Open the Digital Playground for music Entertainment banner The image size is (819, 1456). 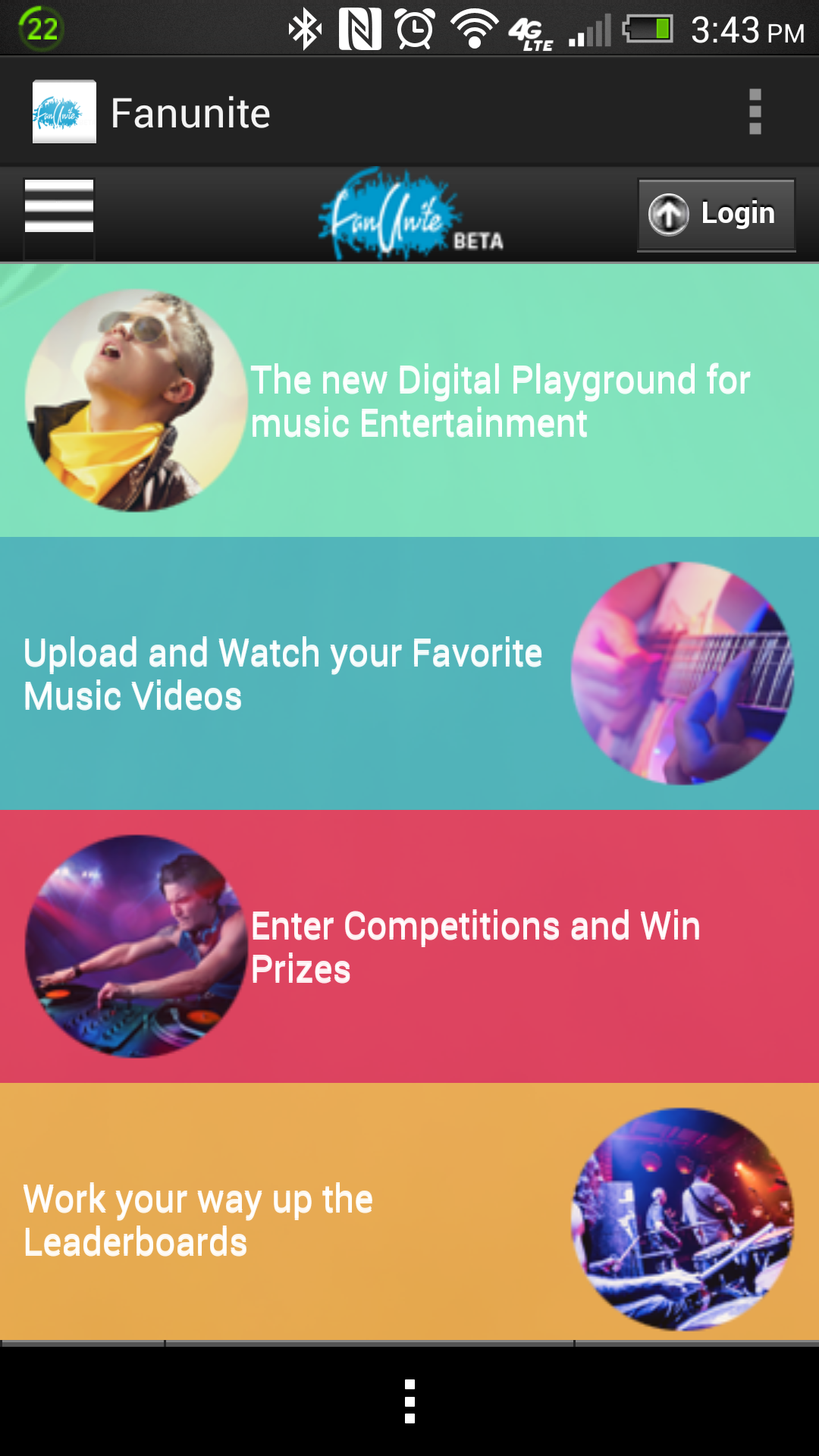(409, 400)
